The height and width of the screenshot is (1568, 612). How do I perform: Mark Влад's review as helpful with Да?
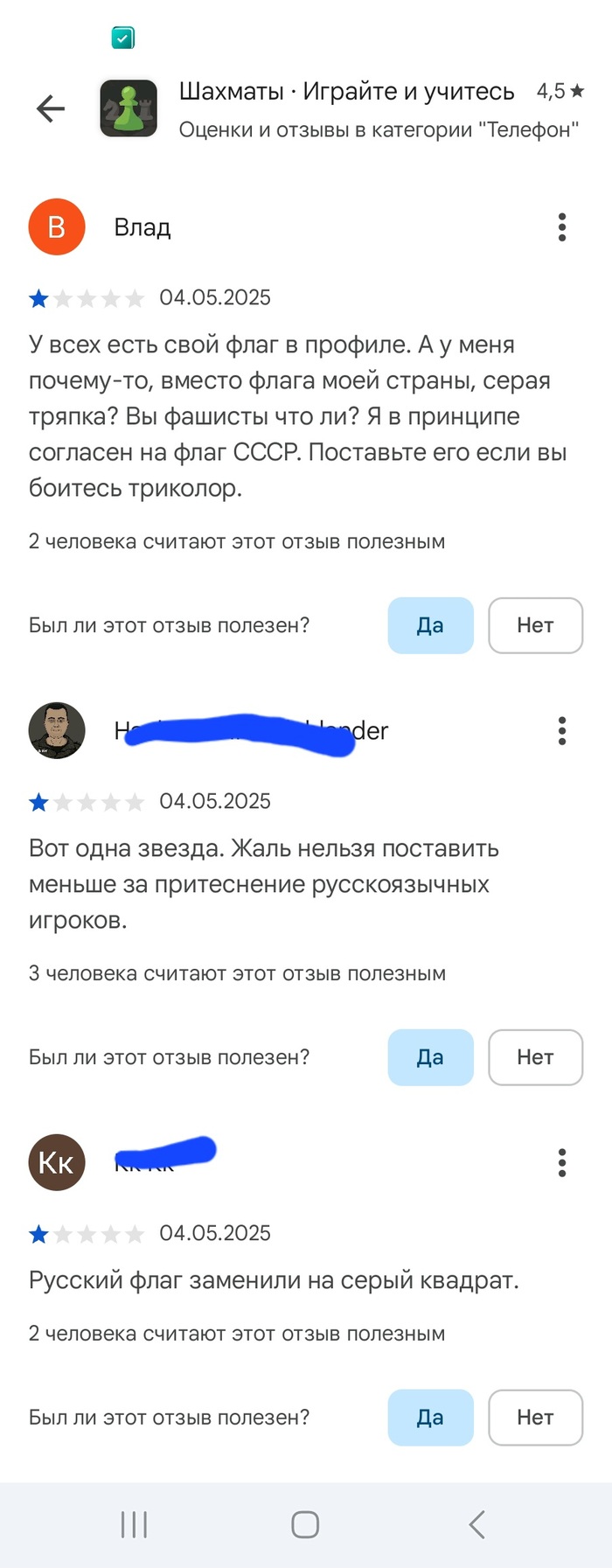point(430,625)
